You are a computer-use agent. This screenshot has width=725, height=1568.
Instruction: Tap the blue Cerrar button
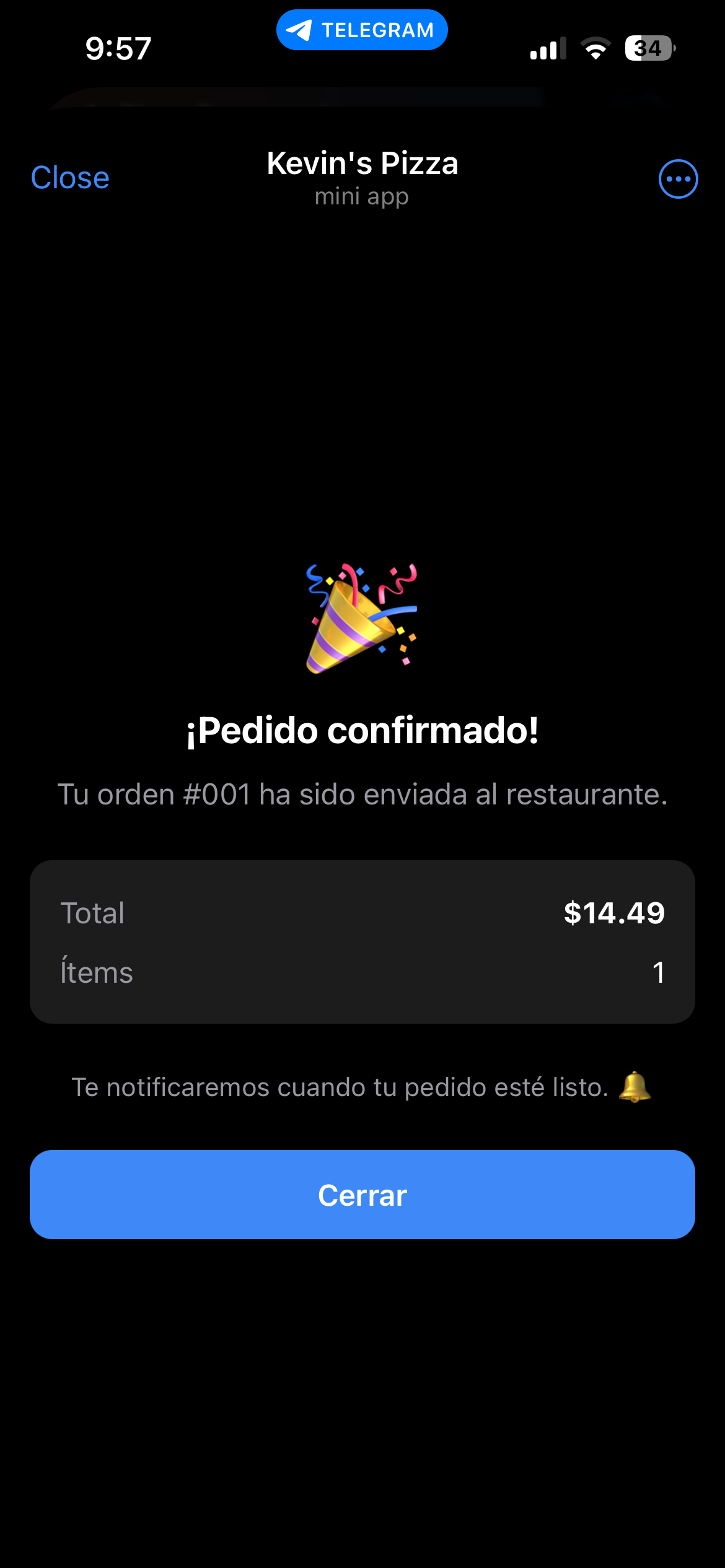click(x=362, y=1195)
